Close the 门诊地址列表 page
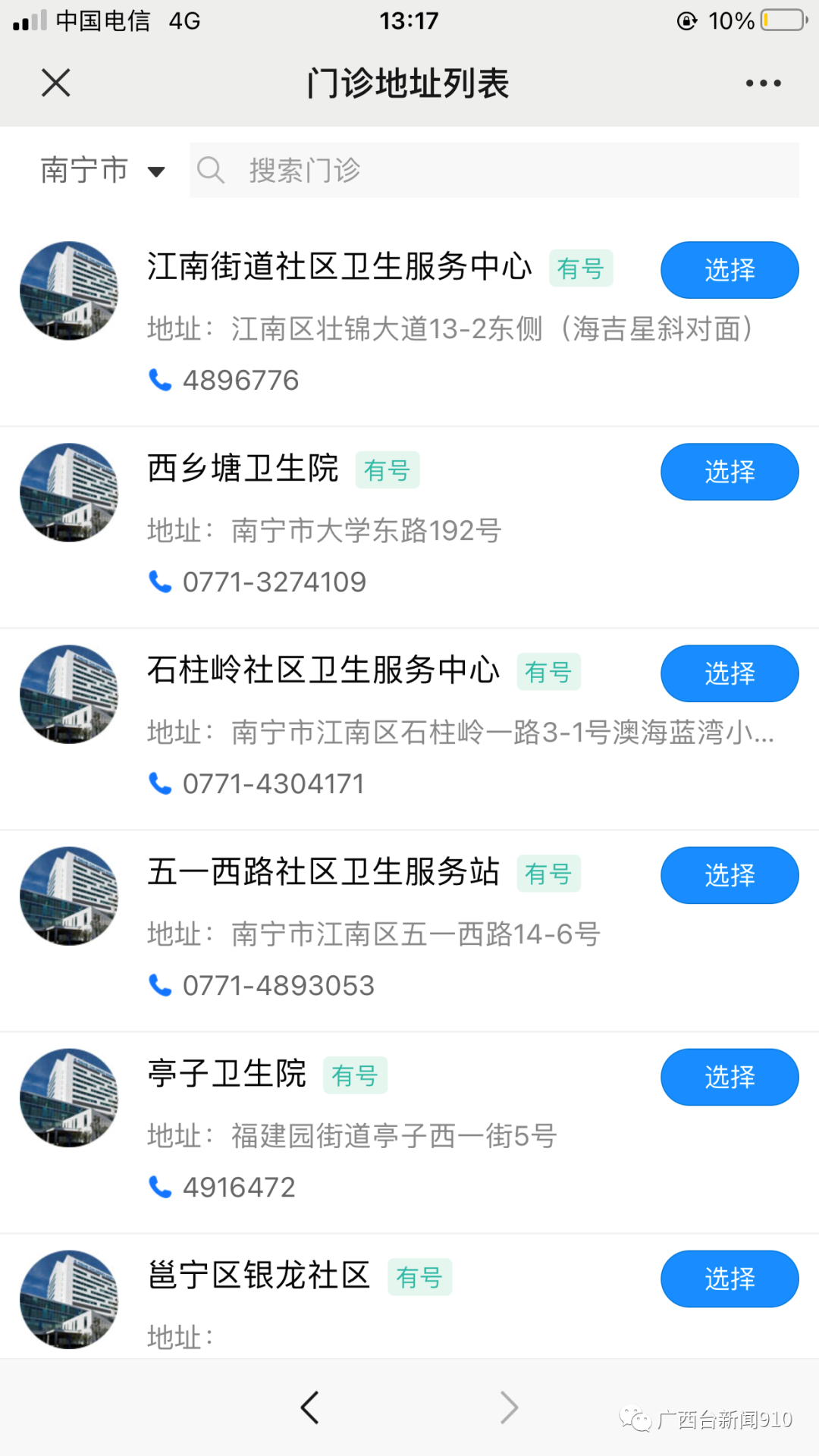 click(56, 83)
